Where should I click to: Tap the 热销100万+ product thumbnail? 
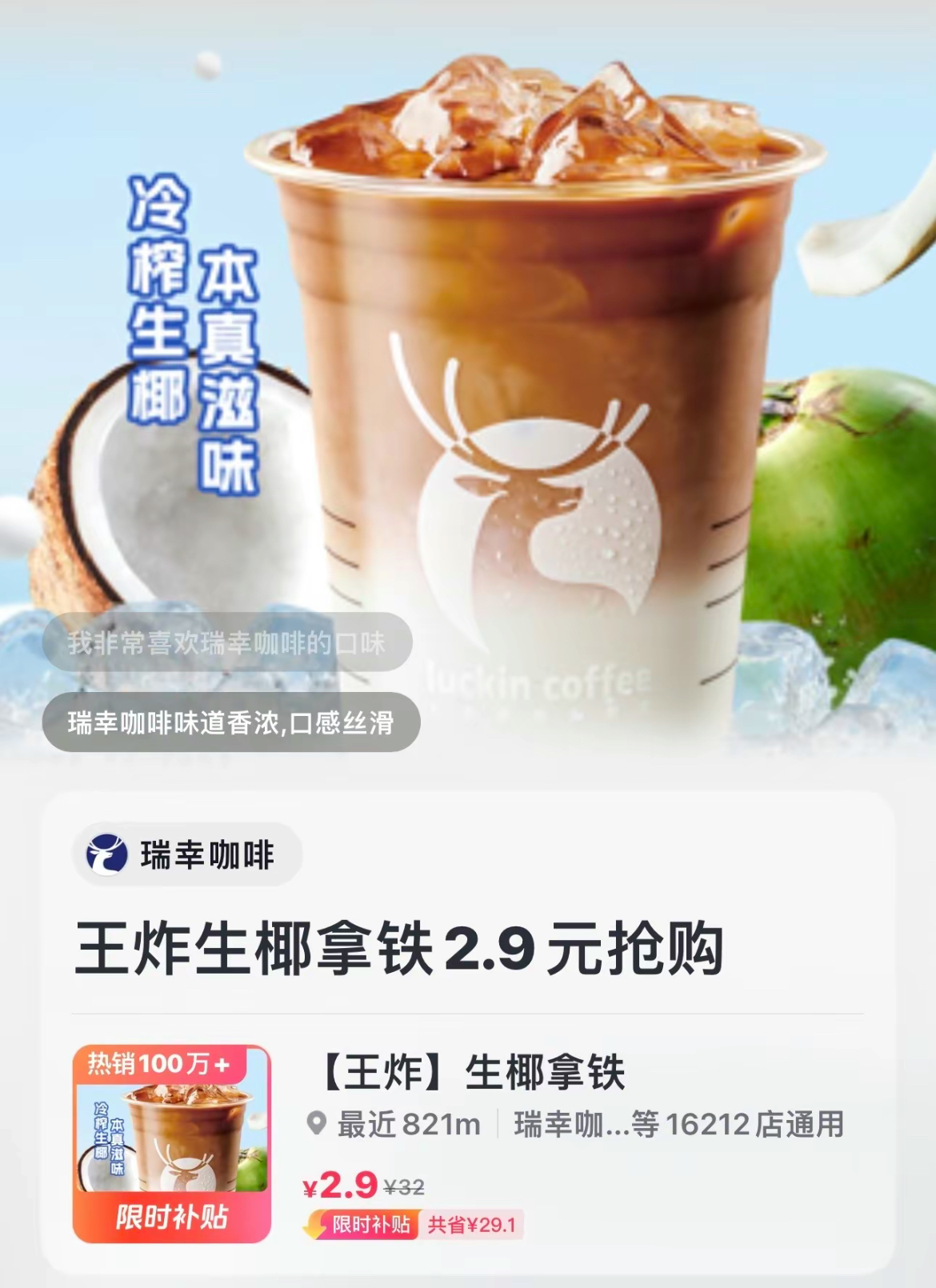coord(172,1144)
